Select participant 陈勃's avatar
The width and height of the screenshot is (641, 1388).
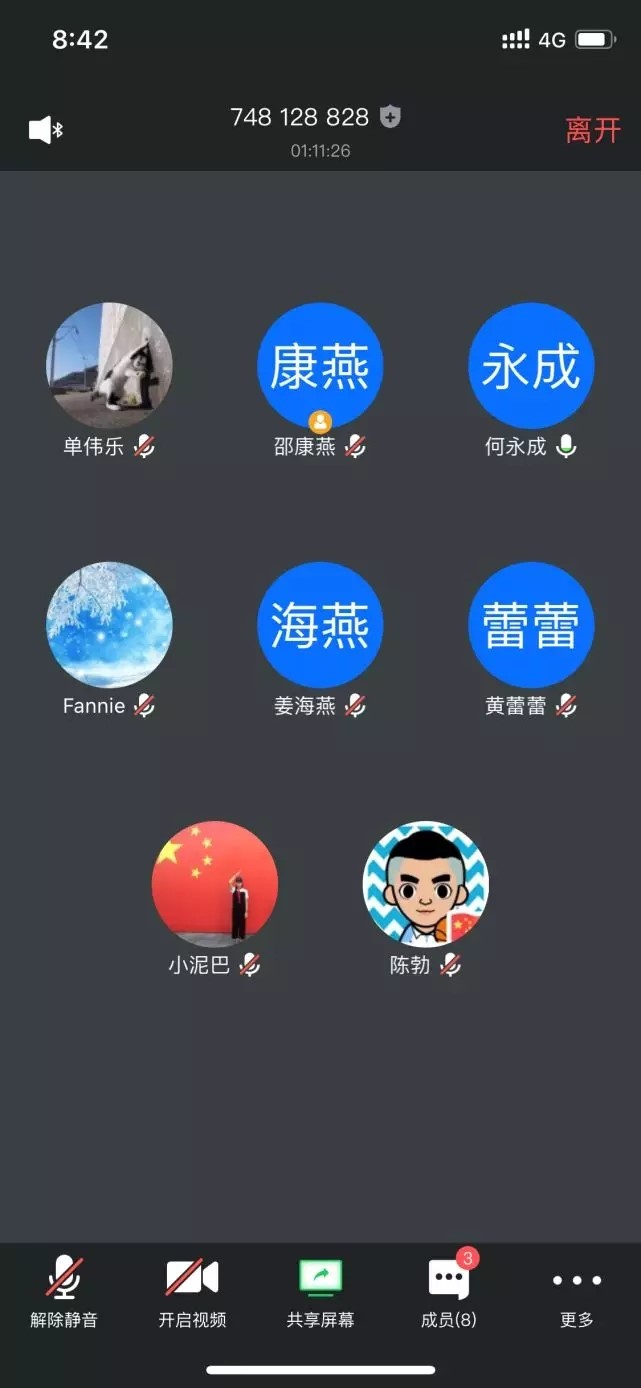(426, 884)
